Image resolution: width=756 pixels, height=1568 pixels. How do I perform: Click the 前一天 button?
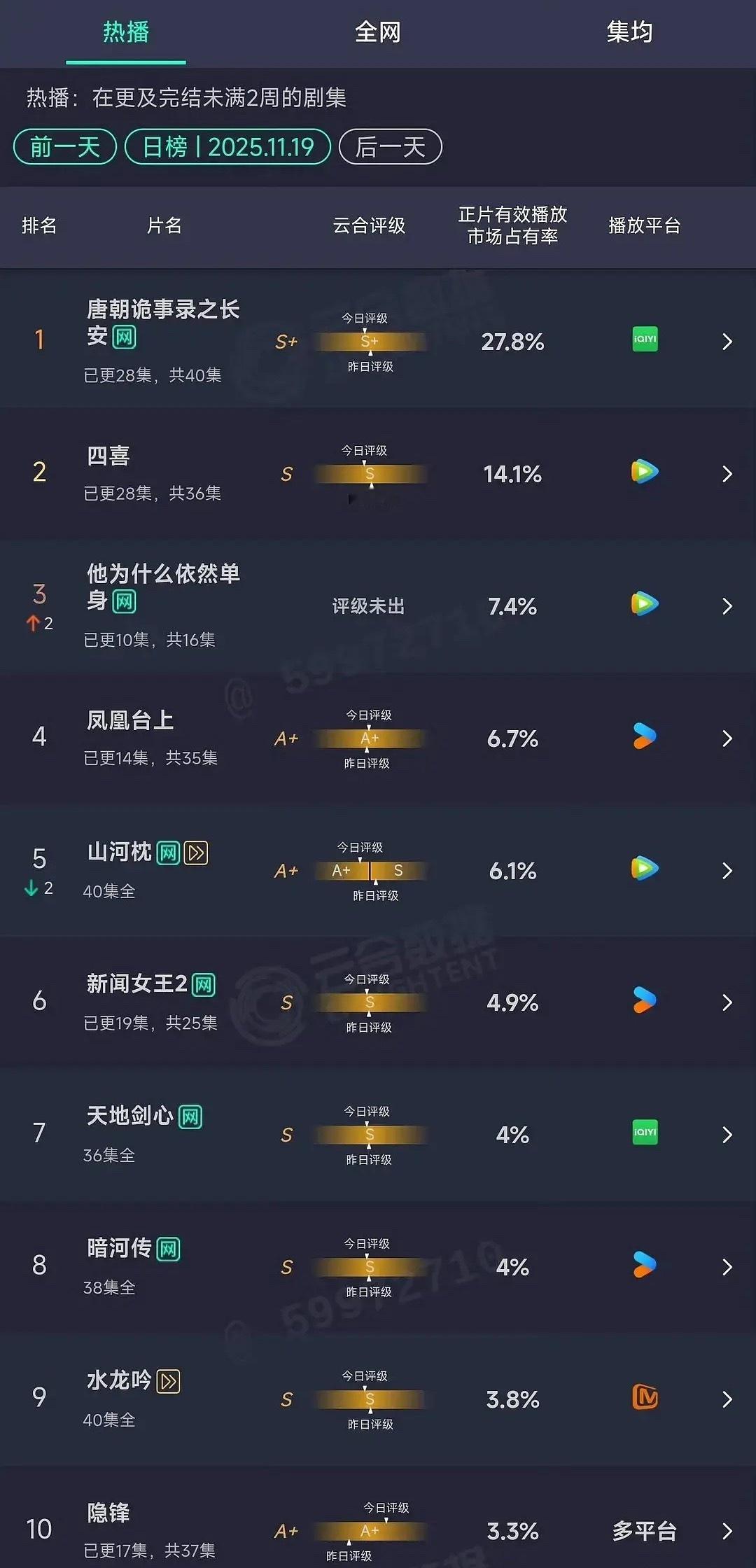coord(64,146)
